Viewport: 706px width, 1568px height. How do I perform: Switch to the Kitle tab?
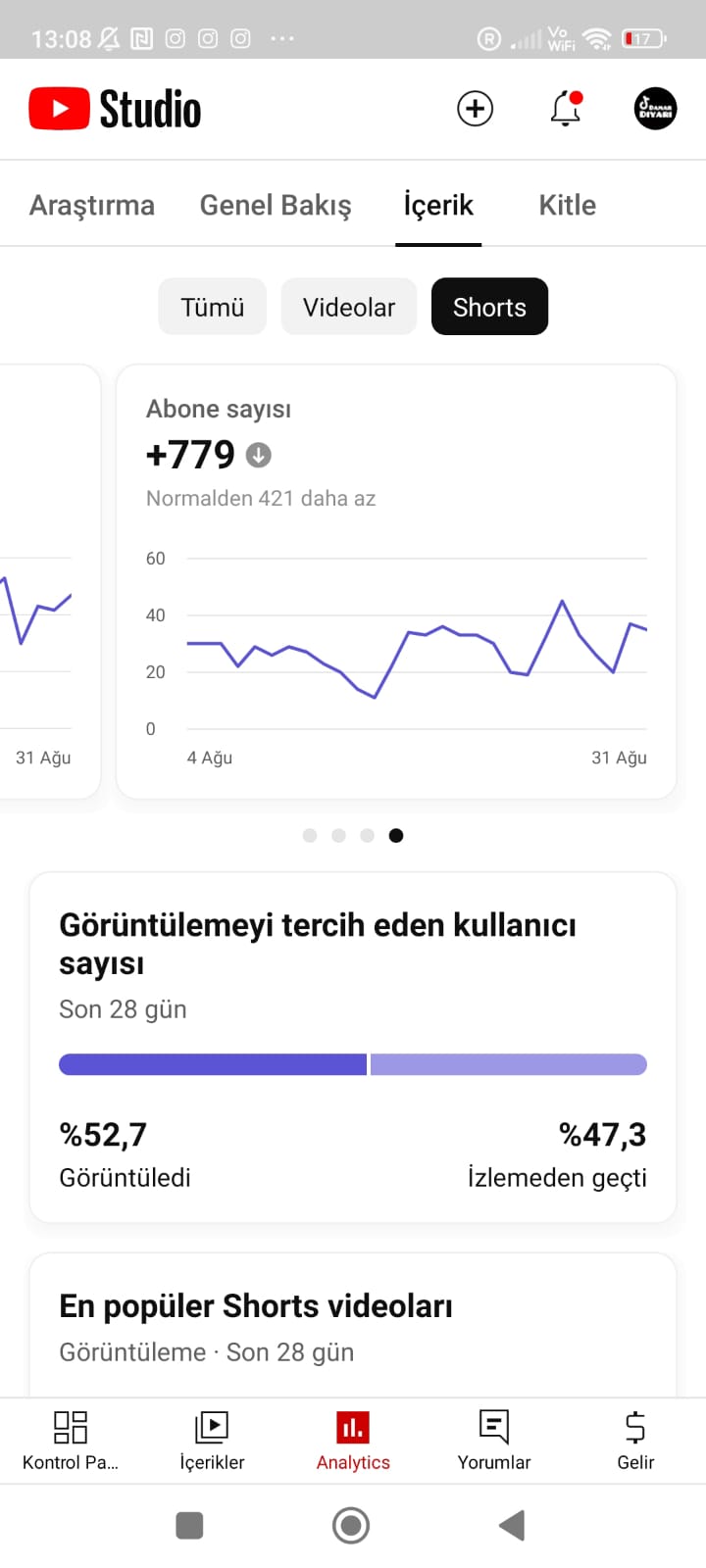[x=568, y=205]
